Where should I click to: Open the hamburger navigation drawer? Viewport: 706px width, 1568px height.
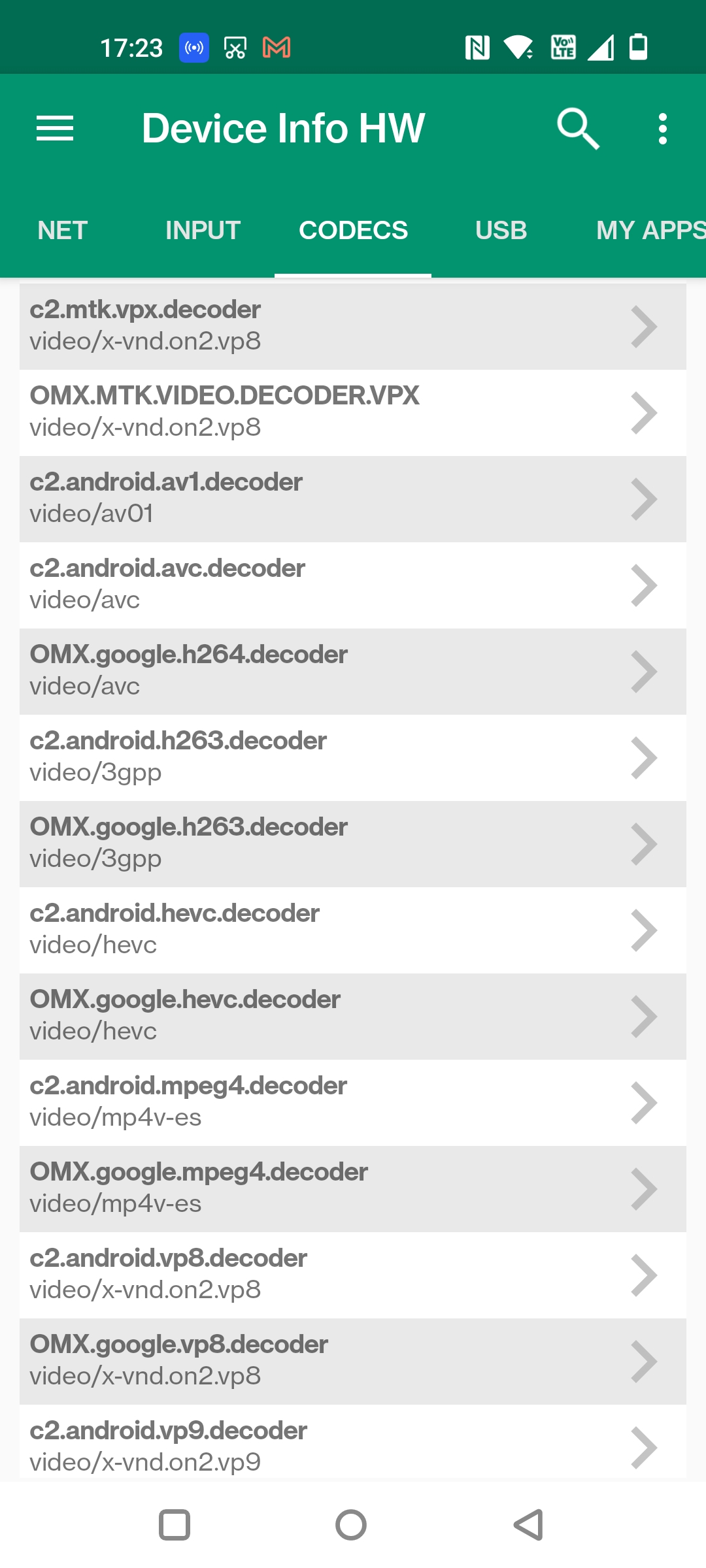tap(55, 128)
